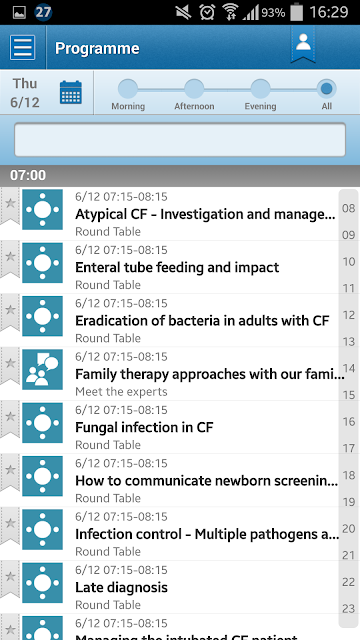
Task: Star the Enteral tube feeding session
Action: pos(10,259)
